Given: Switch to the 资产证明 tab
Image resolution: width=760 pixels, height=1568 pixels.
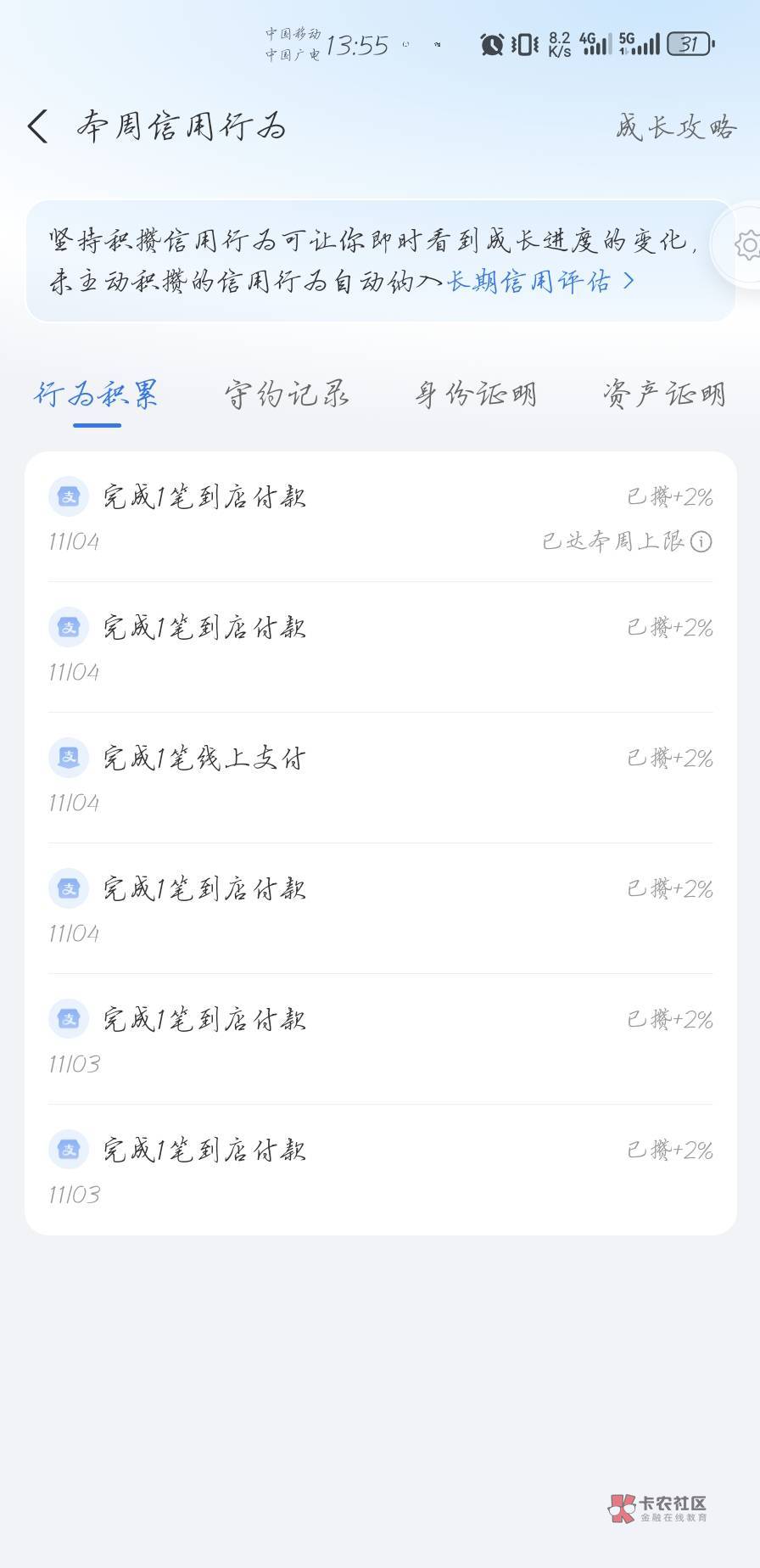Looking at the screenshot, I should pos(664,395).
